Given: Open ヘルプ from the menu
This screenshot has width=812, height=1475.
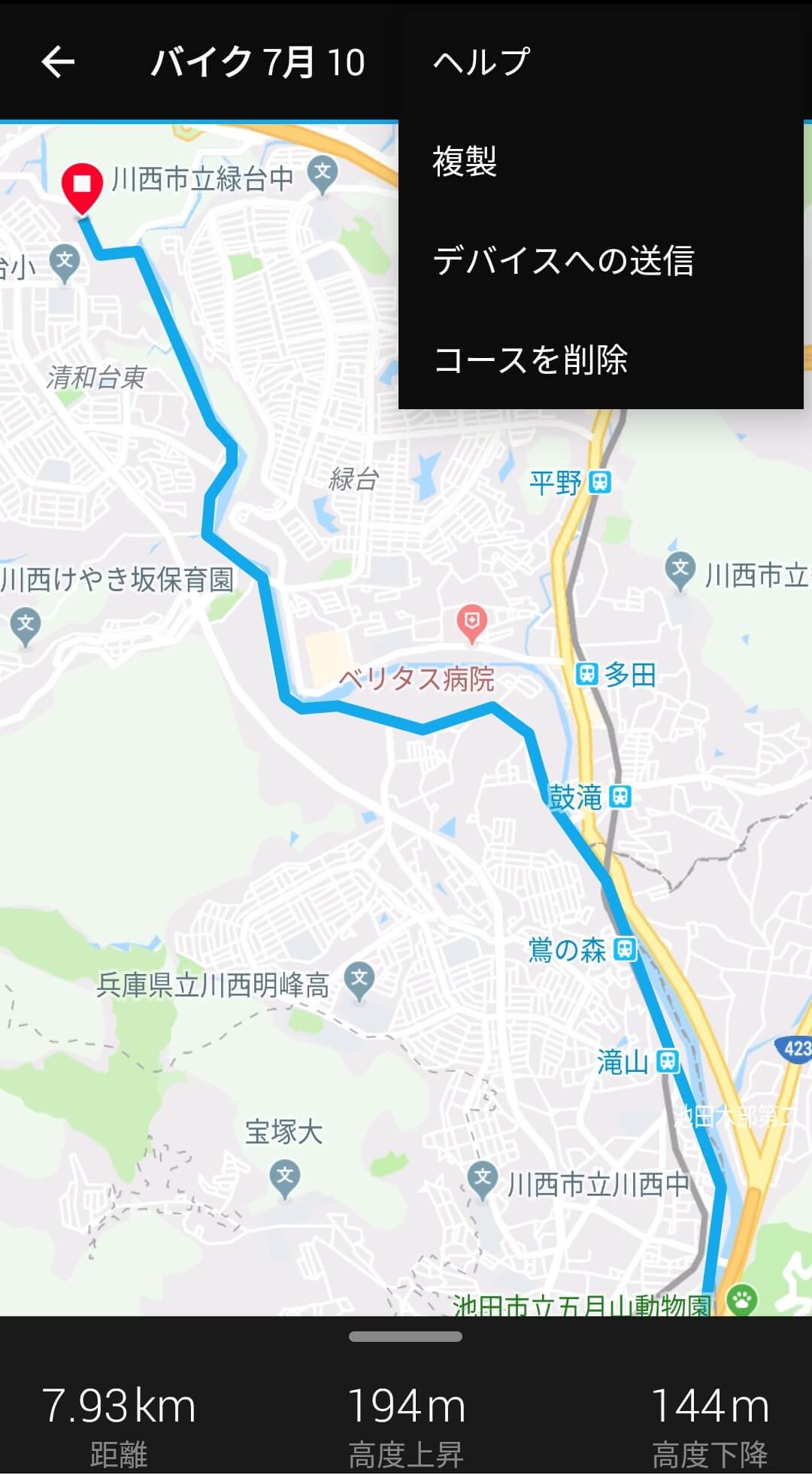Looking at the screenshot, I should coord(601,62).
